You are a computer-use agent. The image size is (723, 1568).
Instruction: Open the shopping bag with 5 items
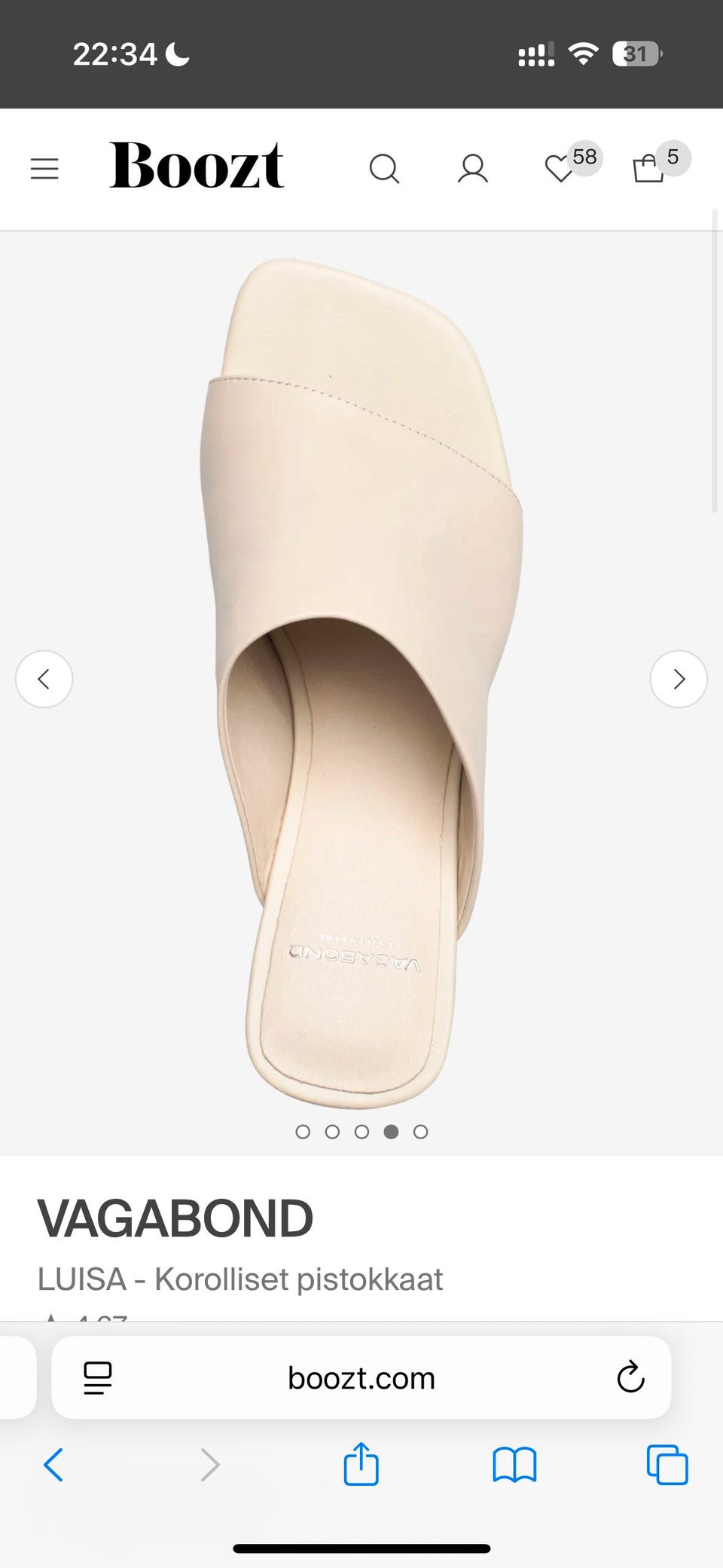[x=648, y=168]
